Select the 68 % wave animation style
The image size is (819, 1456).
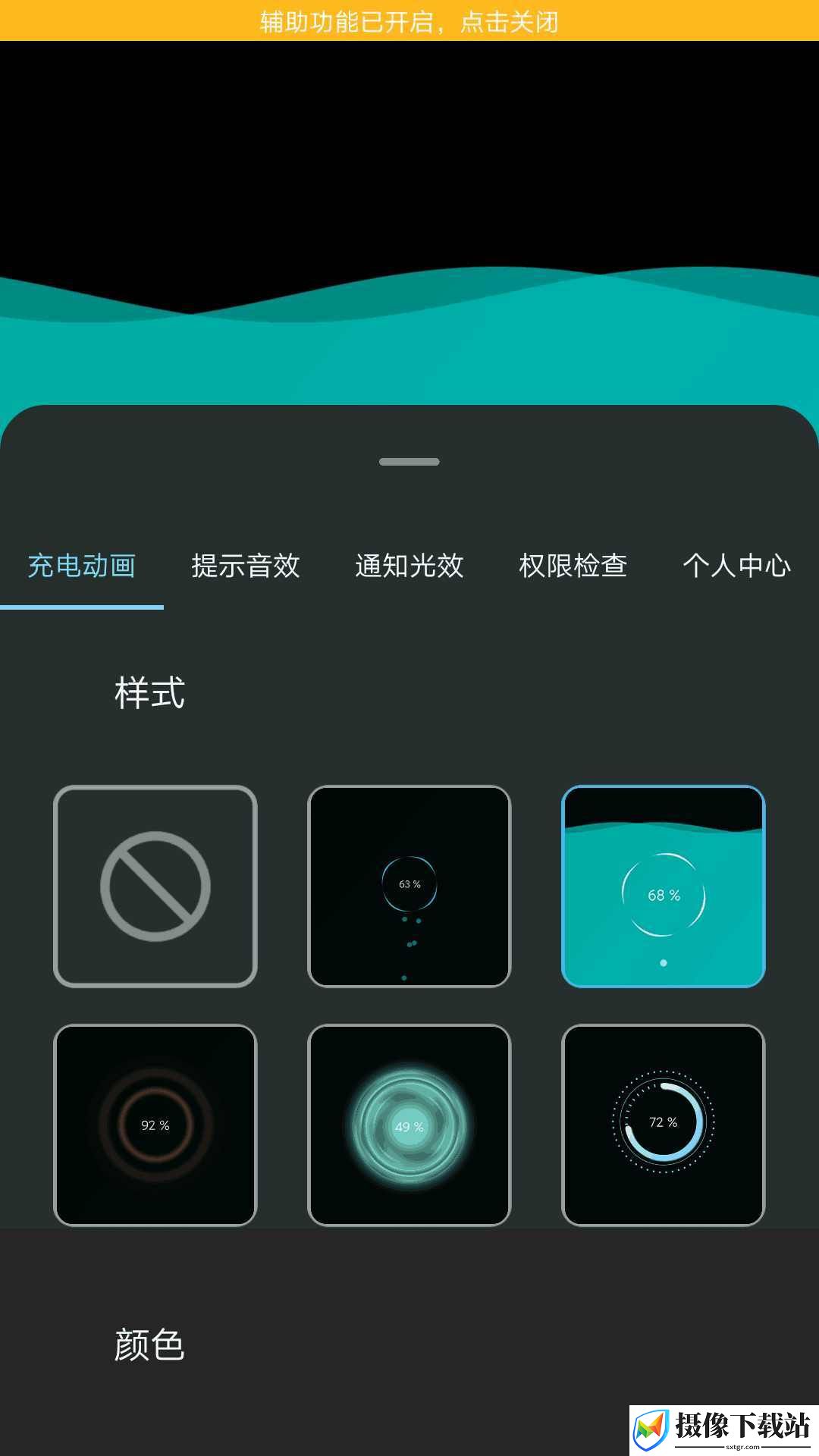click(x=664, y=886)
